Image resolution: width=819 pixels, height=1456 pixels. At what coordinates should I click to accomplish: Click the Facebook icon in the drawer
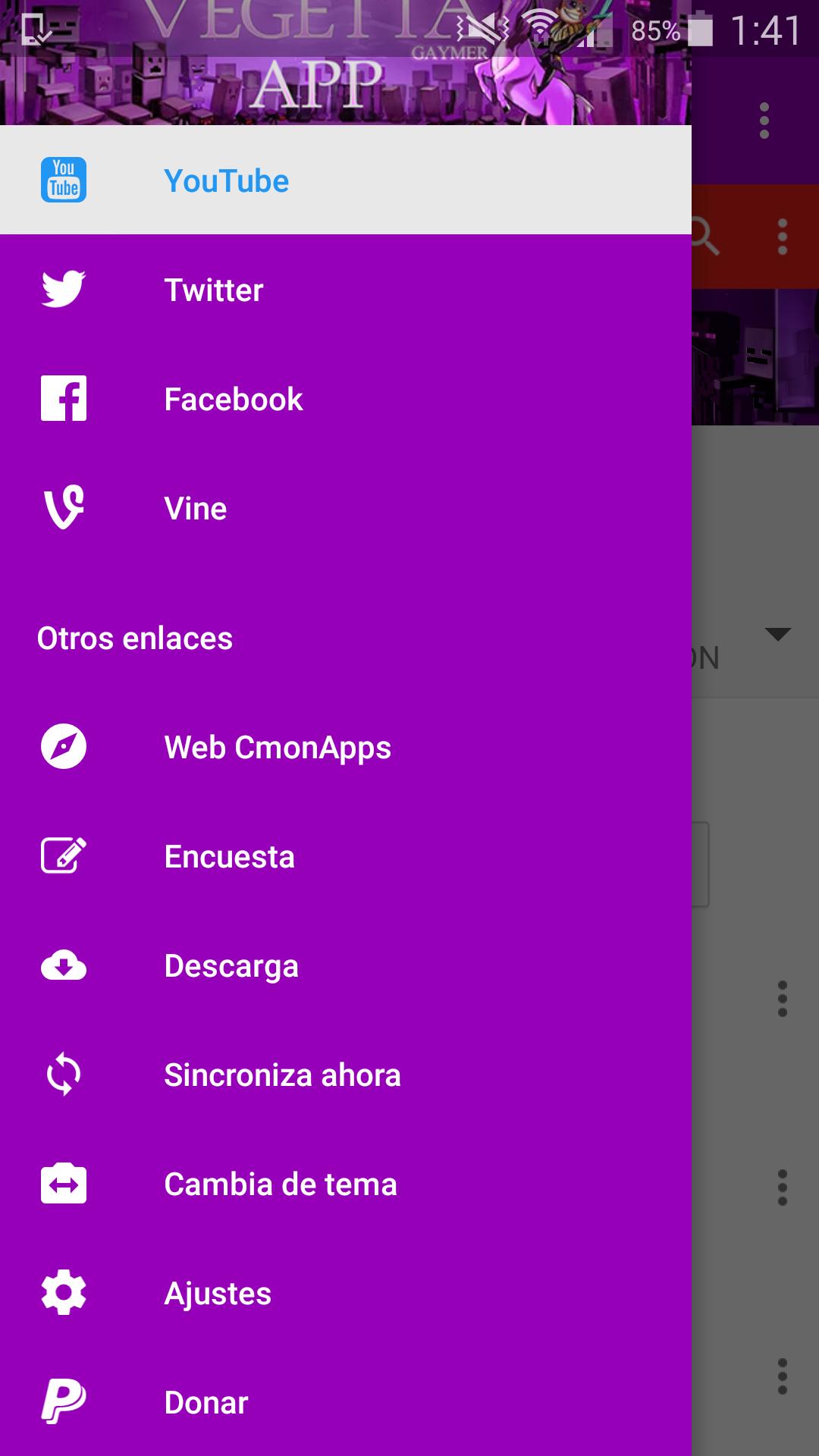(x=64, y=398)
